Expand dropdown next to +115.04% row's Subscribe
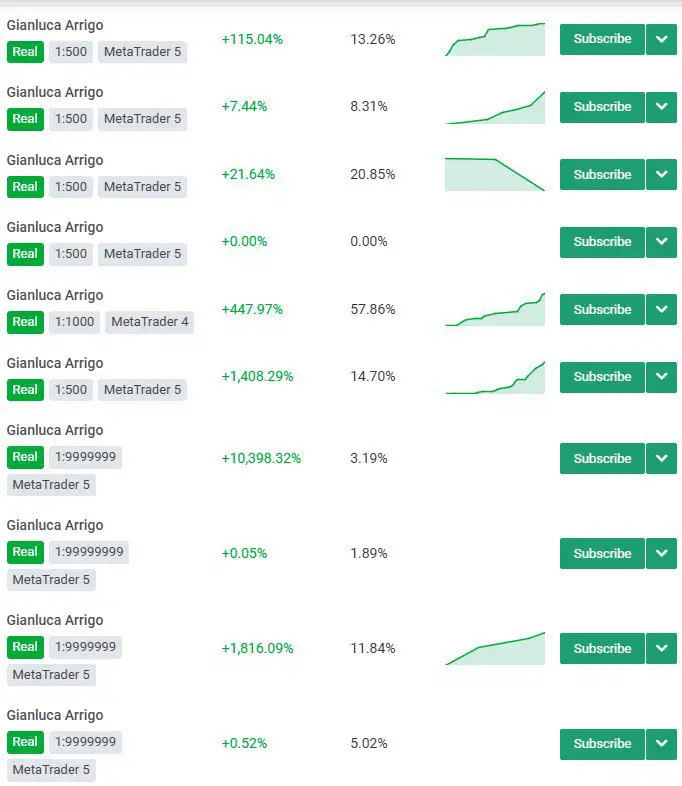This screenshot has height=786, width=682. click(661, 39)
